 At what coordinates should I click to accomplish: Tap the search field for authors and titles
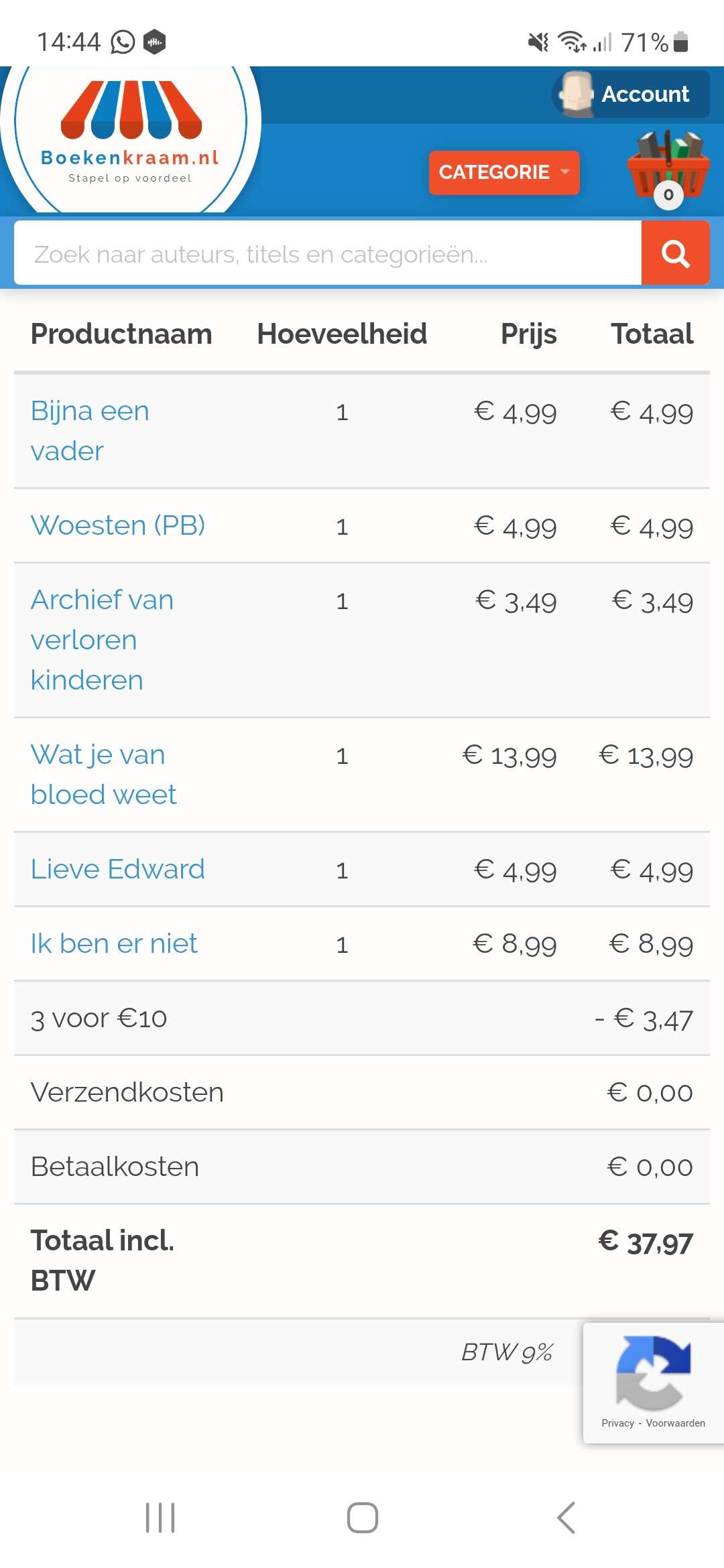(328, 253)
